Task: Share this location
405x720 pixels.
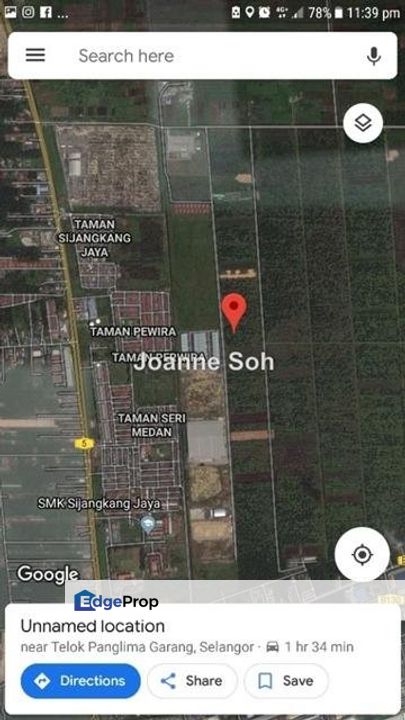Action: 192,681
